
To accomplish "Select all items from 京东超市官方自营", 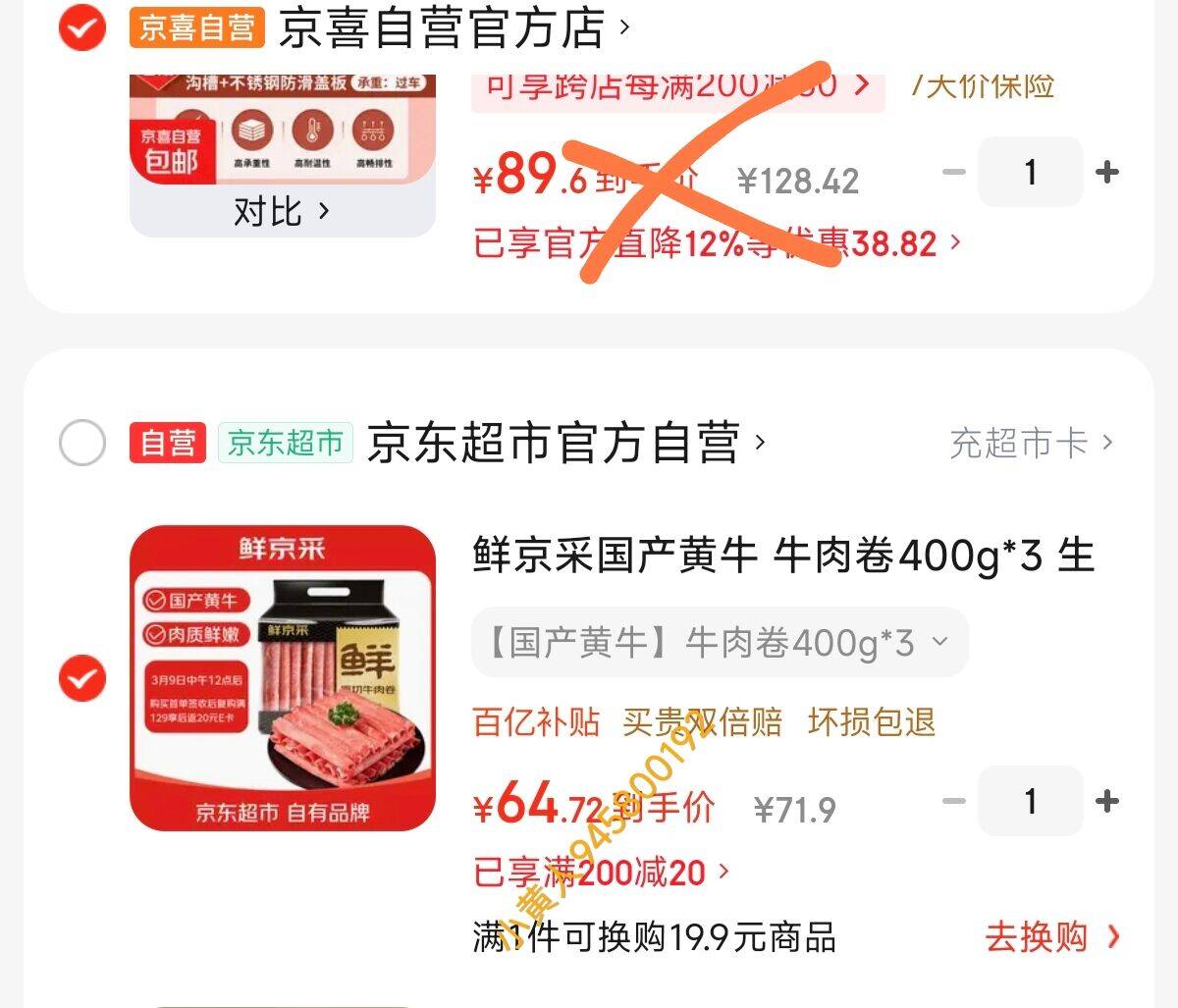I will coord(82,443).
